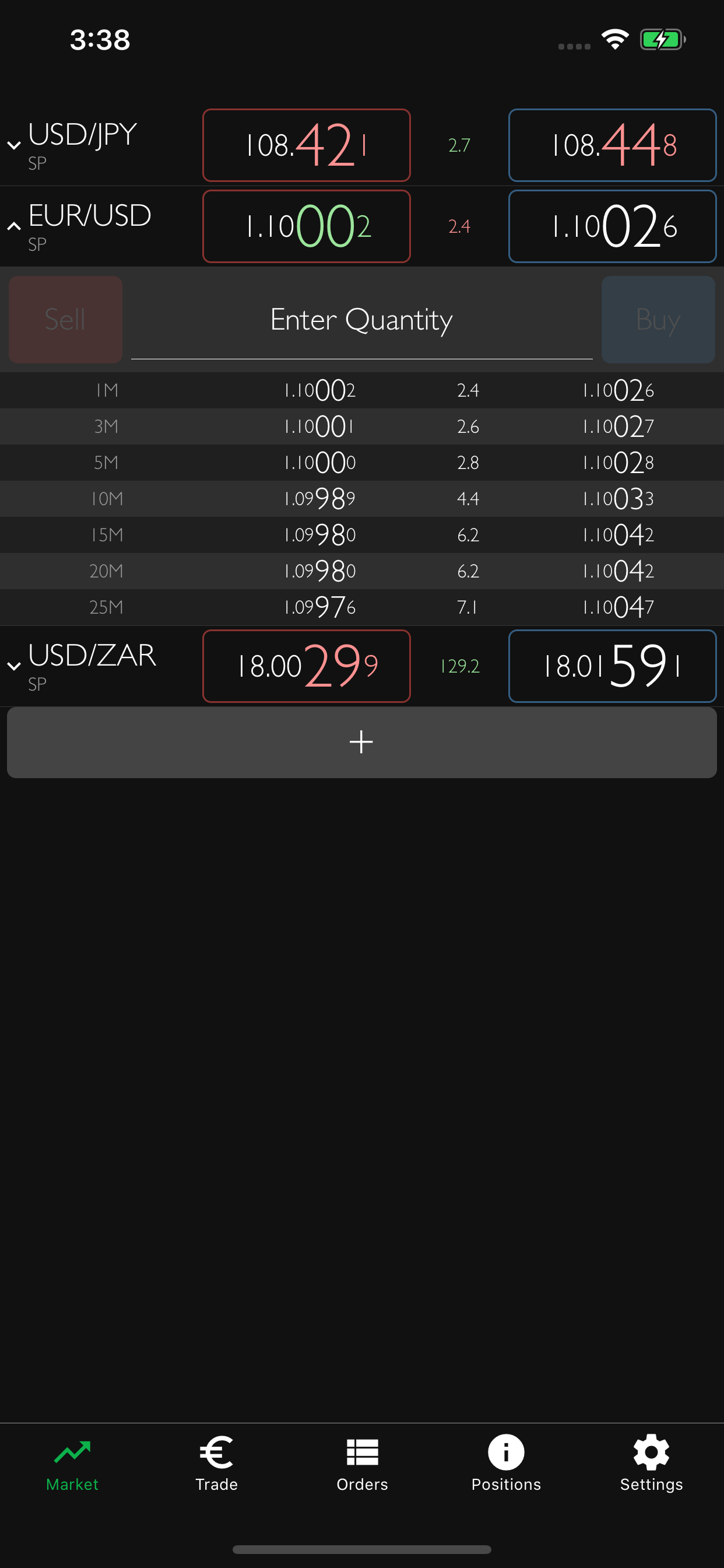This screenshot has height=1568, width=724.
Task: Tap USD/ZAR buy price 18.01591
Action: coord(613,666)
